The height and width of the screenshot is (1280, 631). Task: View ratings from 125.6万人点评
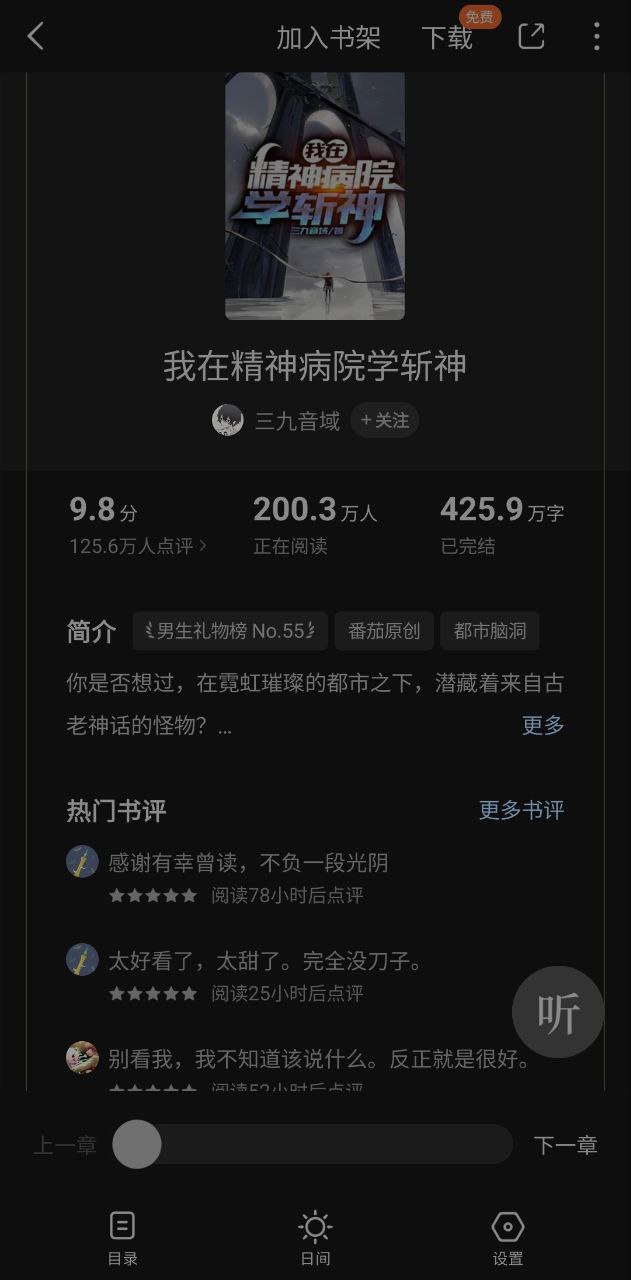point(138,546)
